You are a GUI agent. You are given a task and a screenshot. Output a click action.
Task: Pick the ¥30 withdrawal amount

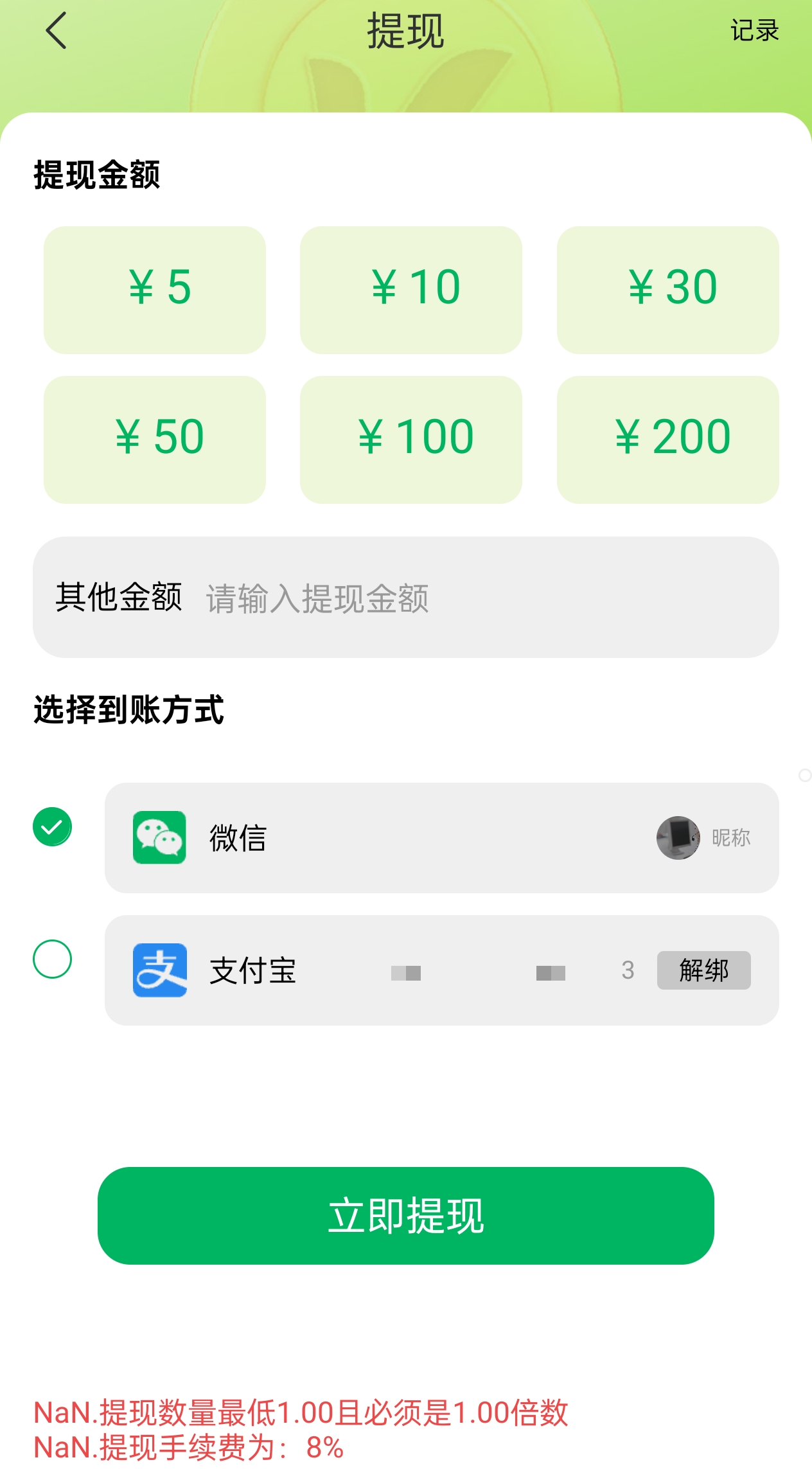[667, 290]
